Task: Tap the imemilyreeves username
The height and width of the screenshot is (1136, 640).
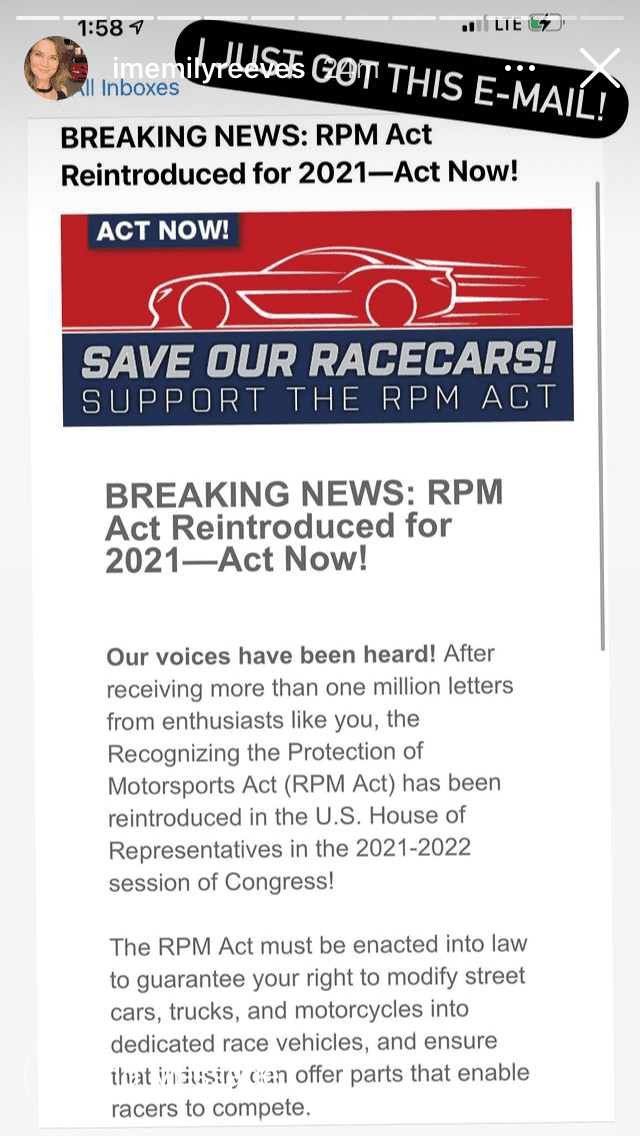Action: pyautogui.click(x=207, y=70)
